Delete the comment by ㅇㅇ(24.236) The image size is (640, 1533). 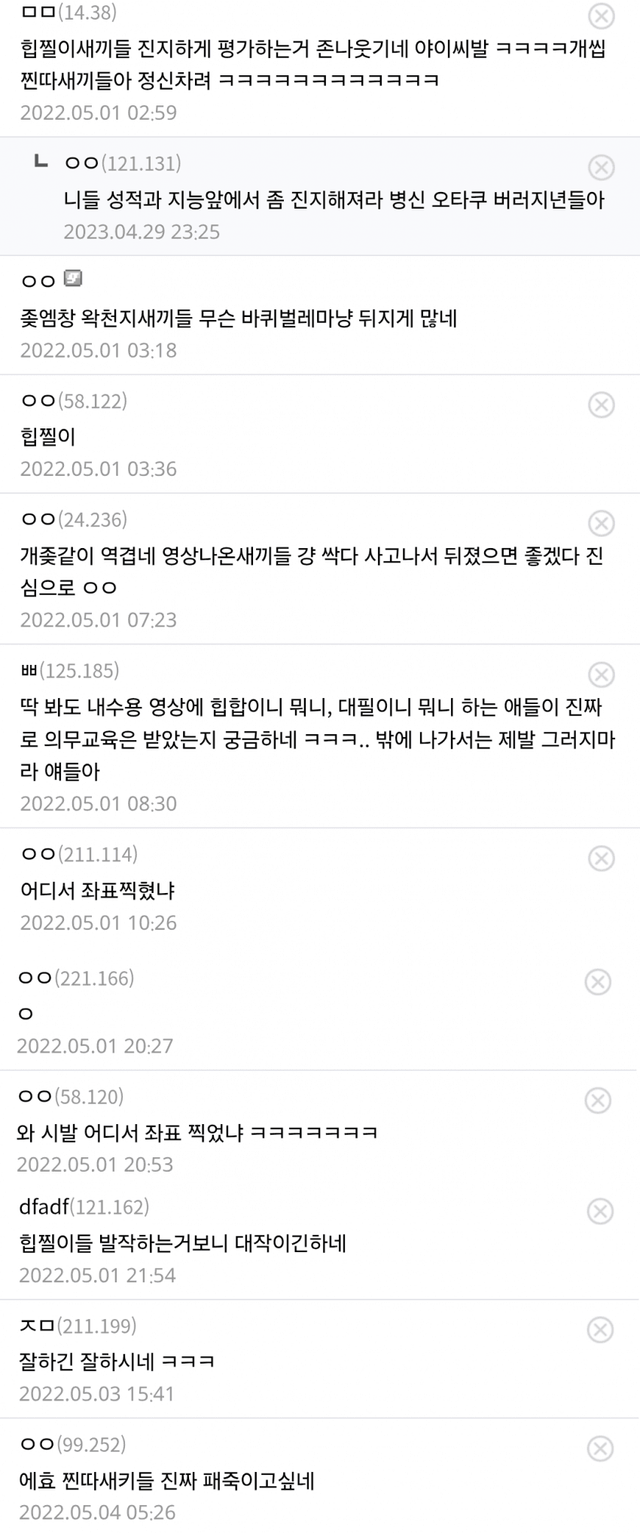coord(601,523)
